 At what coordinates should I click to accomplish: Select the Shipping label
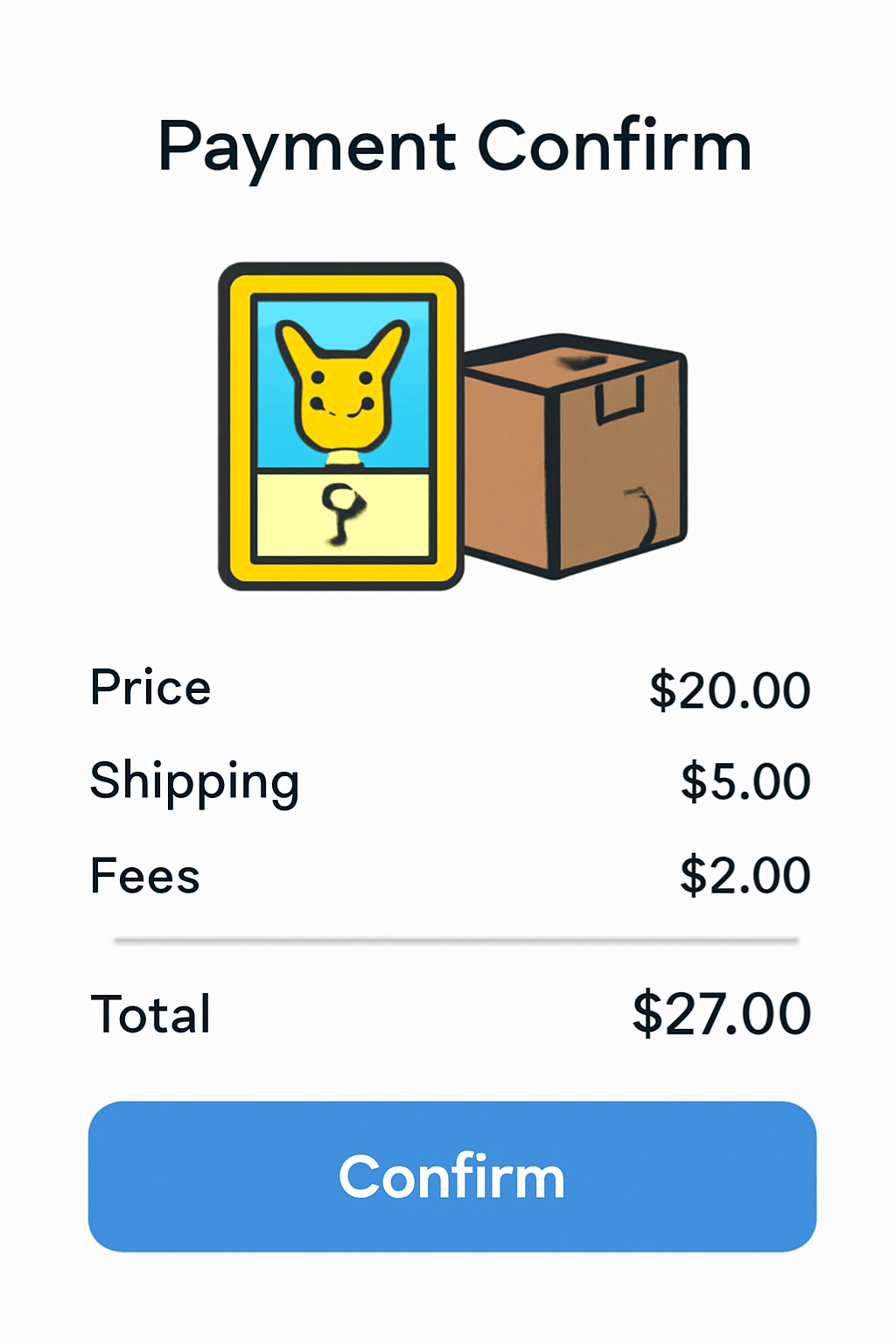[x=194, y=781]
